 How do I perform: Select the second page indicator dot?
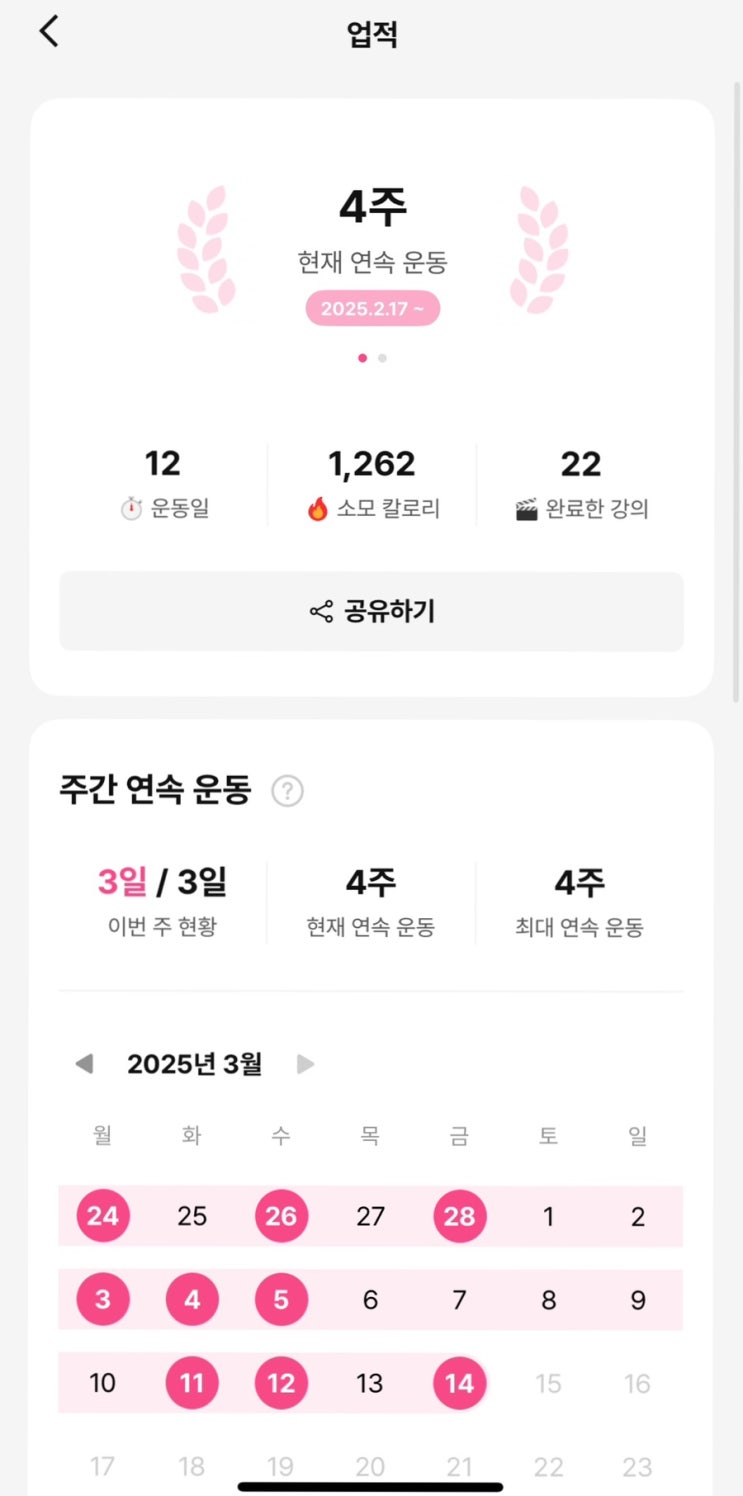click(382, 358)
